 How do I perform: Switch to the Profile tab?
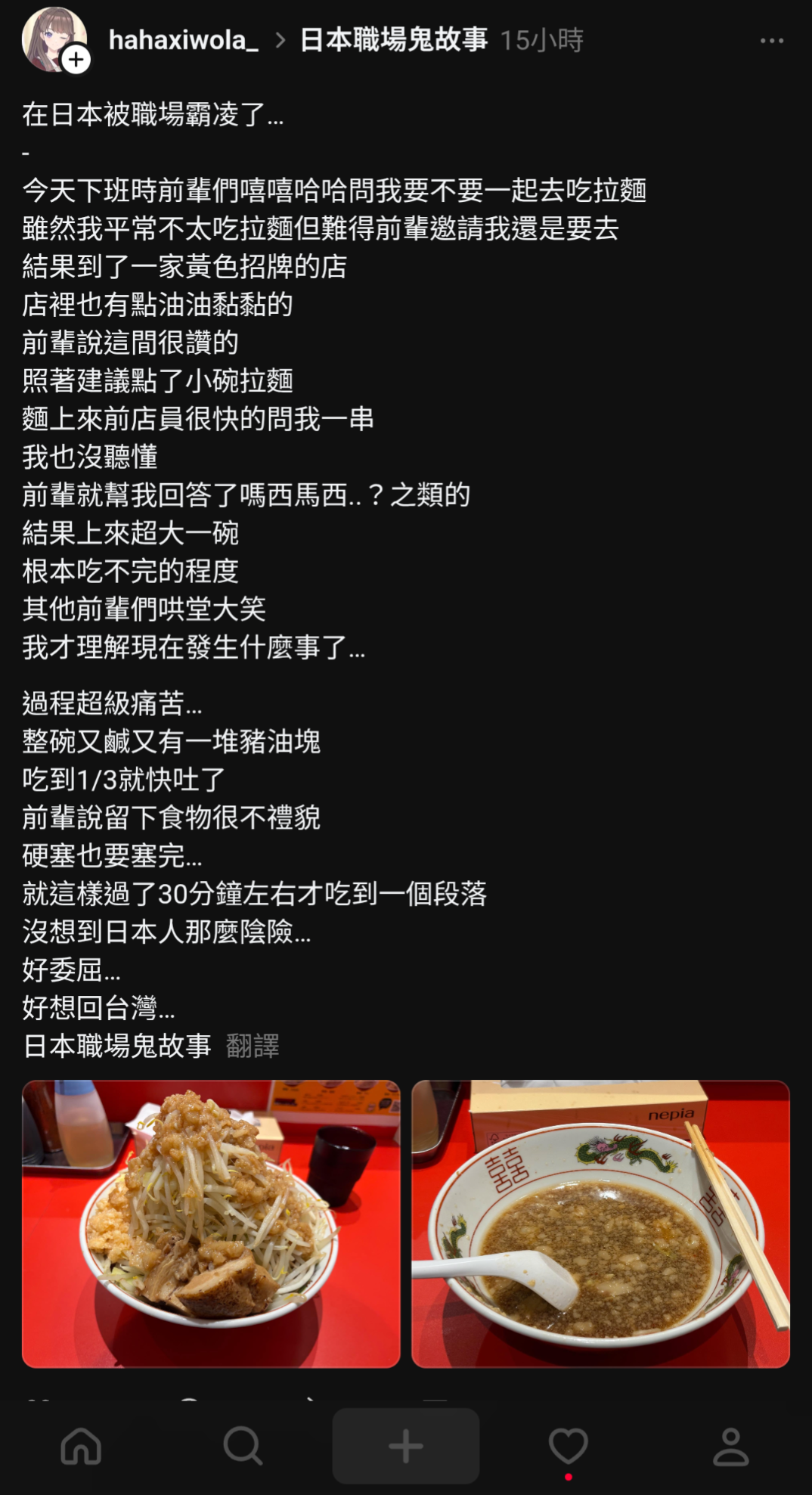(731, 1446)
